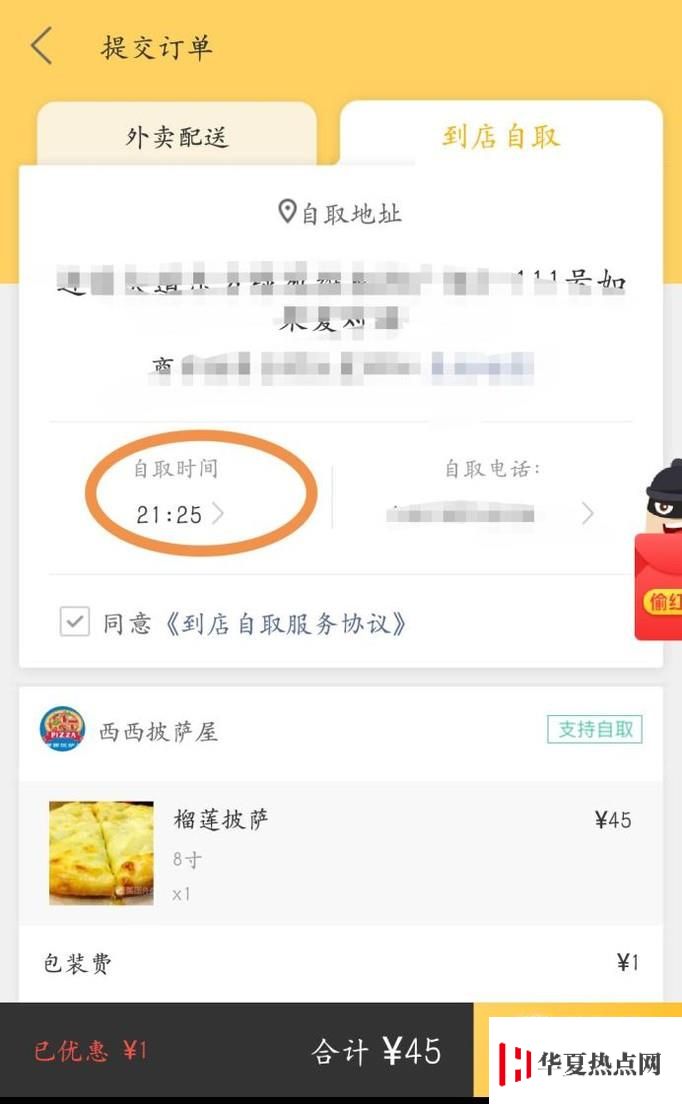This screenshot has height=1104, width=682.
Task: Uncheck the 同意 service agreement checkbox
Action: [74, 623]
